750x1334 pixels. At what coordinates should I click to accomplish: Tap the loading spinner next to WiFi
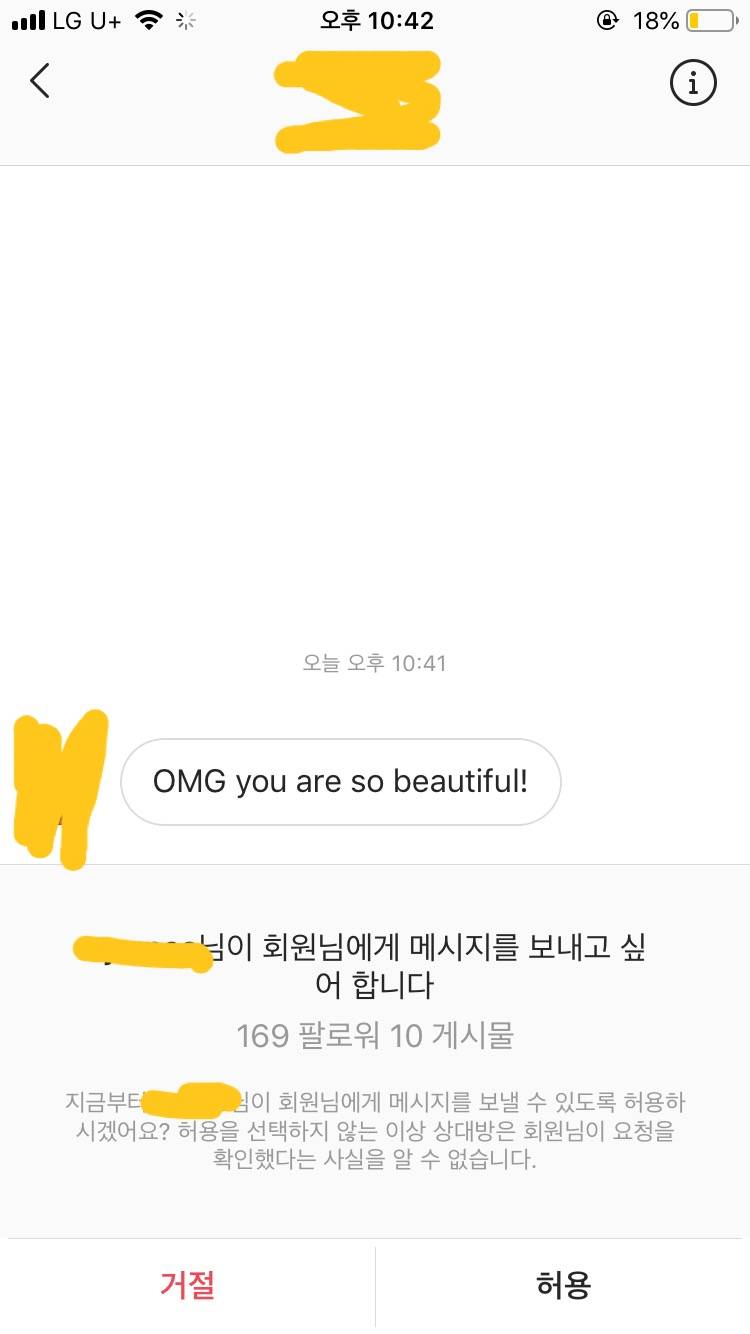tap(184, 19)
